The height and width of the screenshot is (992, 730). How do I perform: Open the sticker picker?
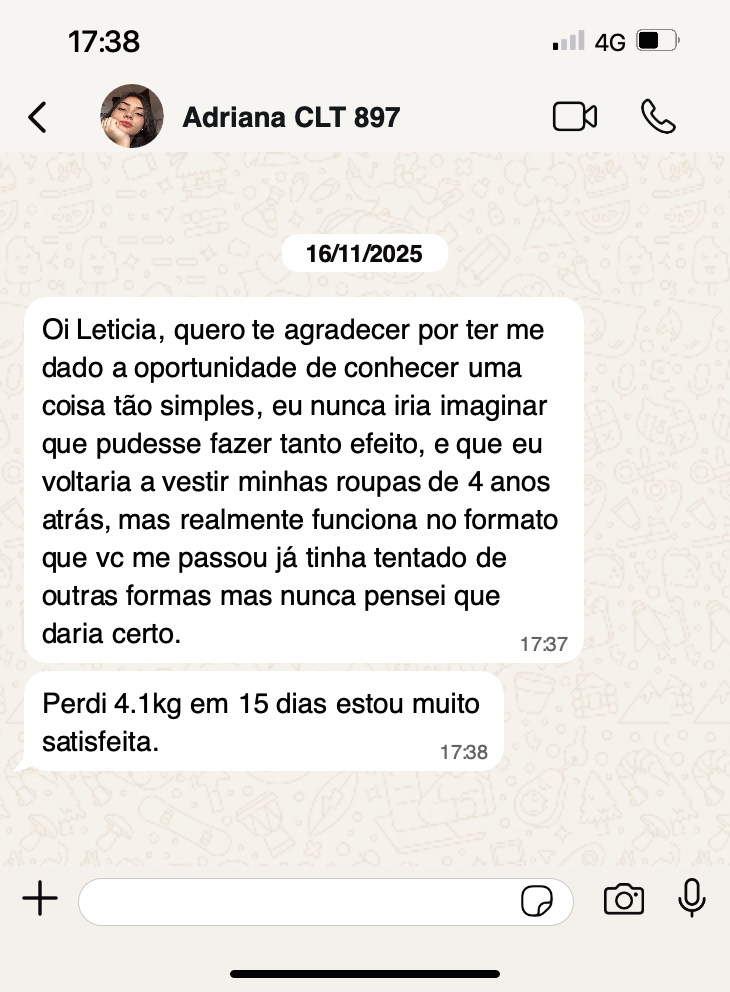[537, 901]
